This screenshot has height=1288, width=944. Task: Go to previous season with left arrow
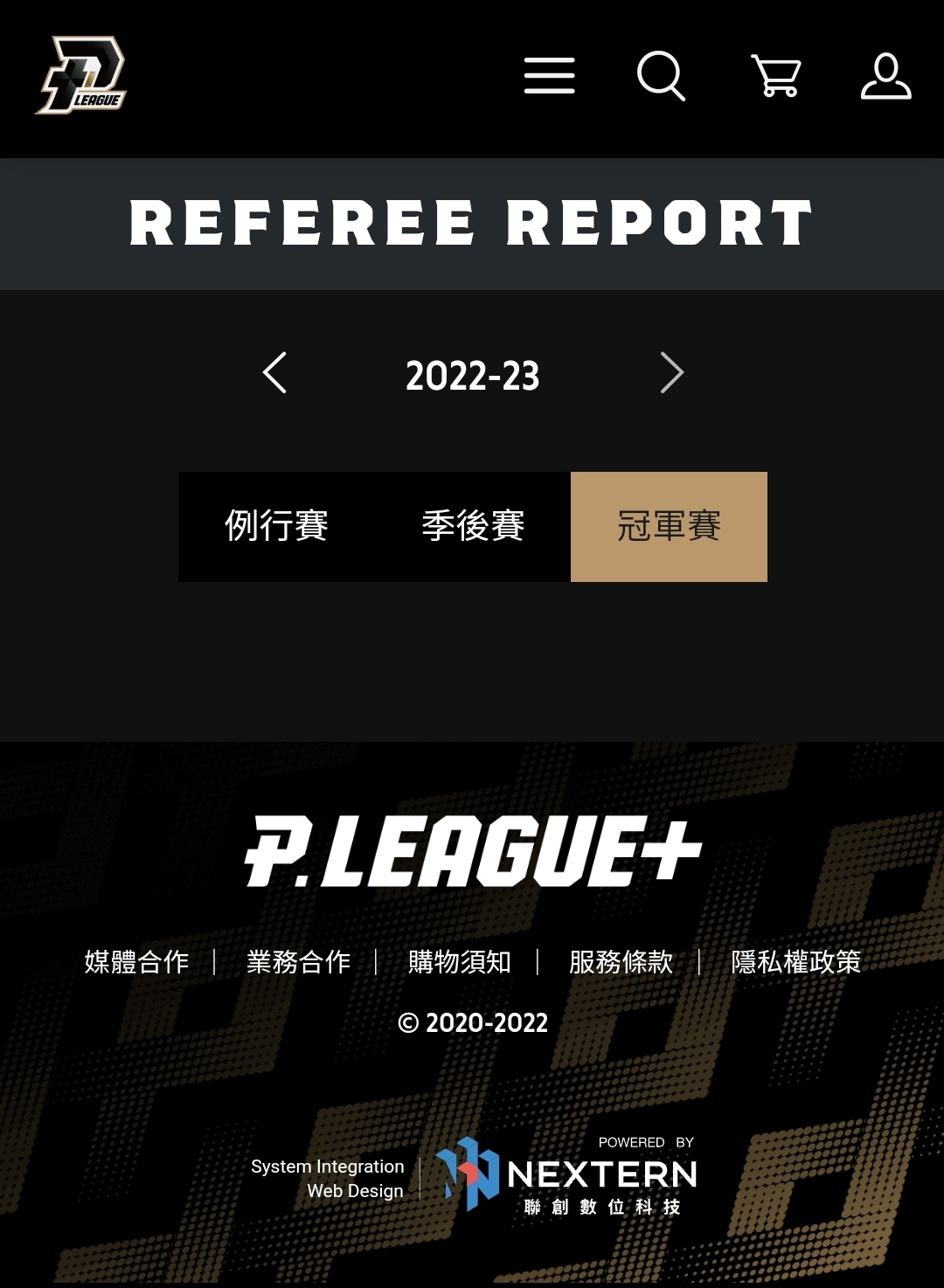tap(274, 373)
